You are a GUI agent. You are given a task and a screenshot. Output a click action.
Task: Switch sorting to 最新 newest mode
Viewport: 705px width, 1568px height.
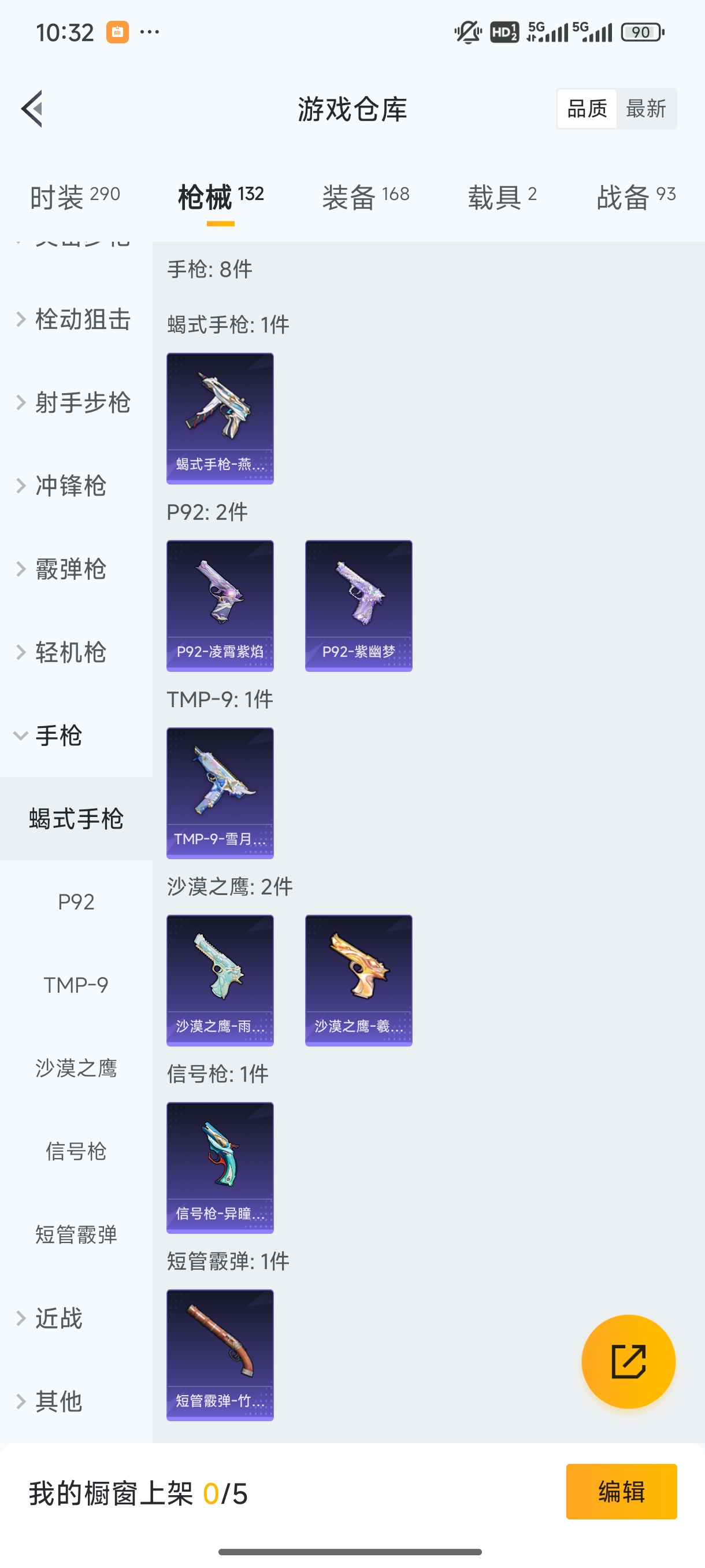pos(647,108)
